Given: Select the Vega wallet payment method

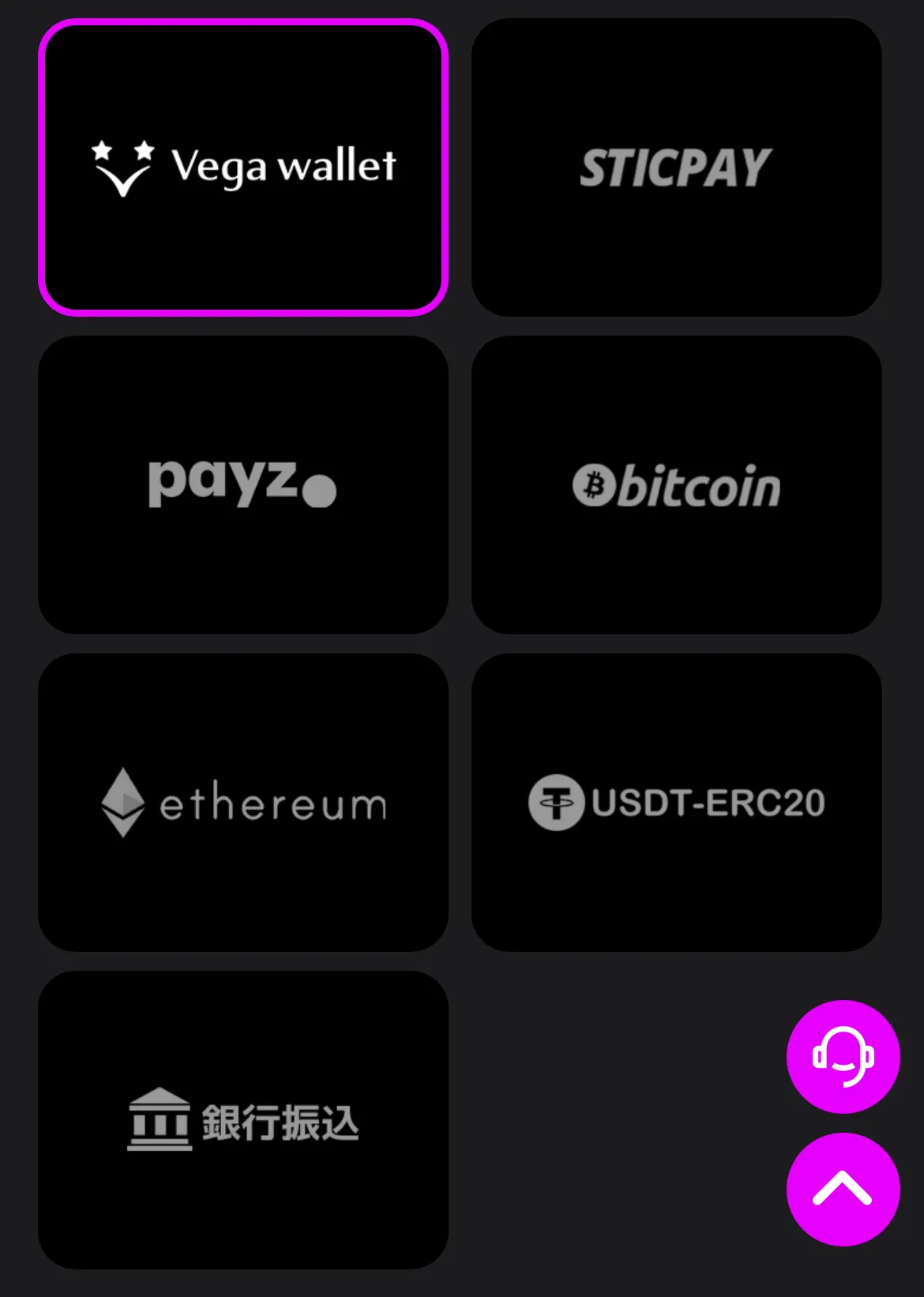Looking at the screenshot, I should 243,167.
